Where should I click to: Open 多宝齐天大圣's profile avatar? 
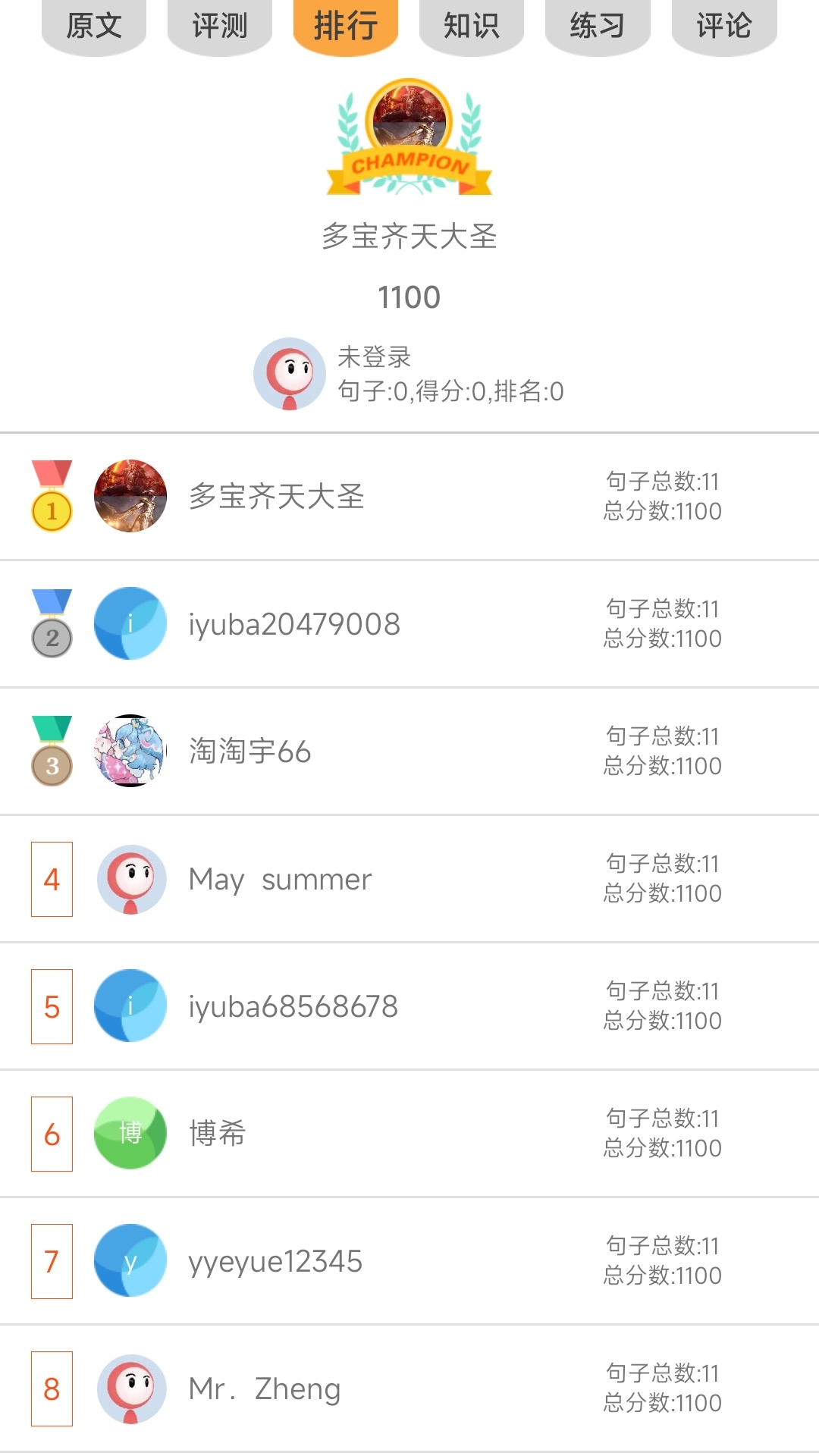(x=130, y=497)
